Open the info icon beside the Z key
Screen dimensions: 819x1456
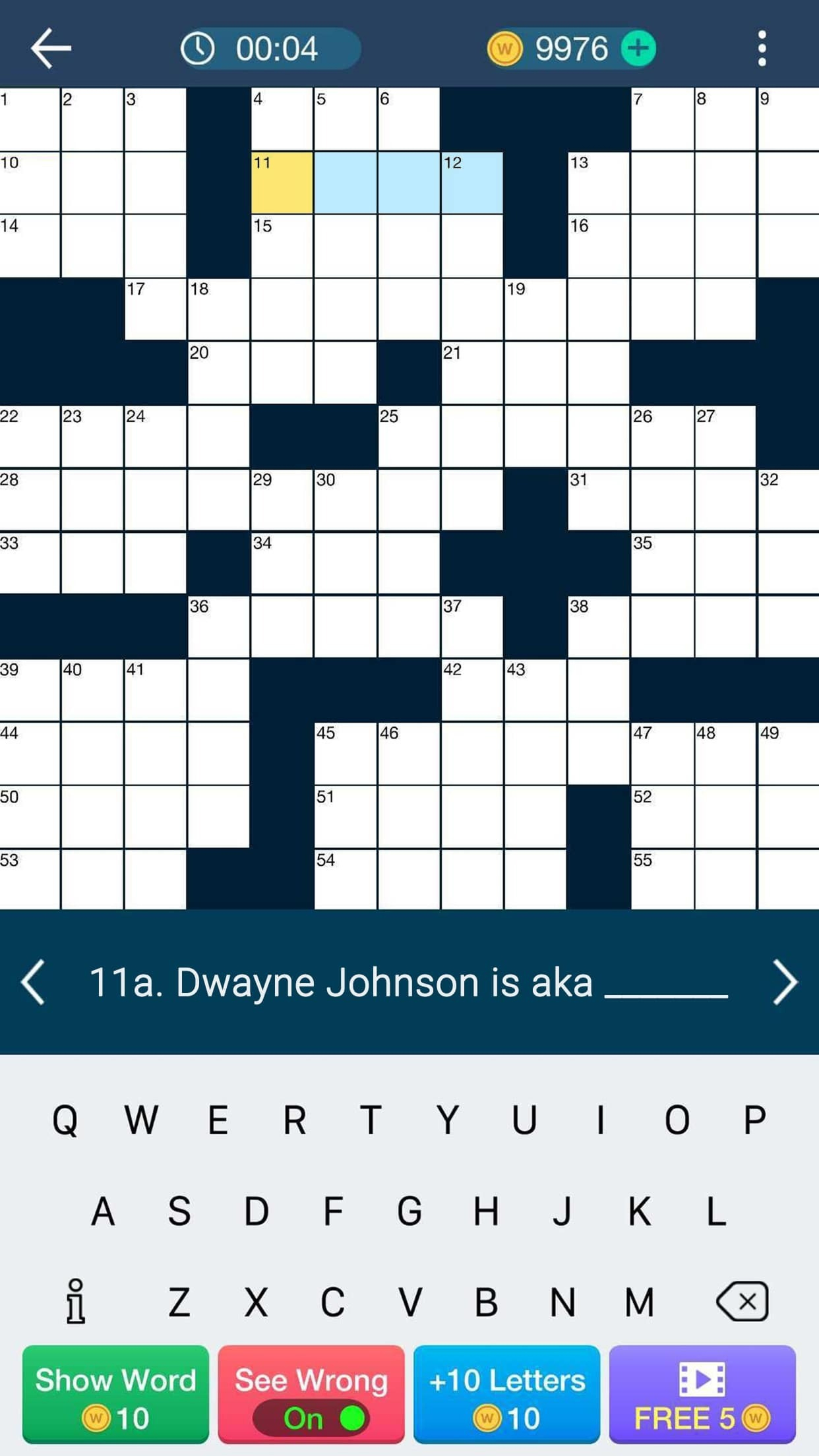pos(76,1301)
